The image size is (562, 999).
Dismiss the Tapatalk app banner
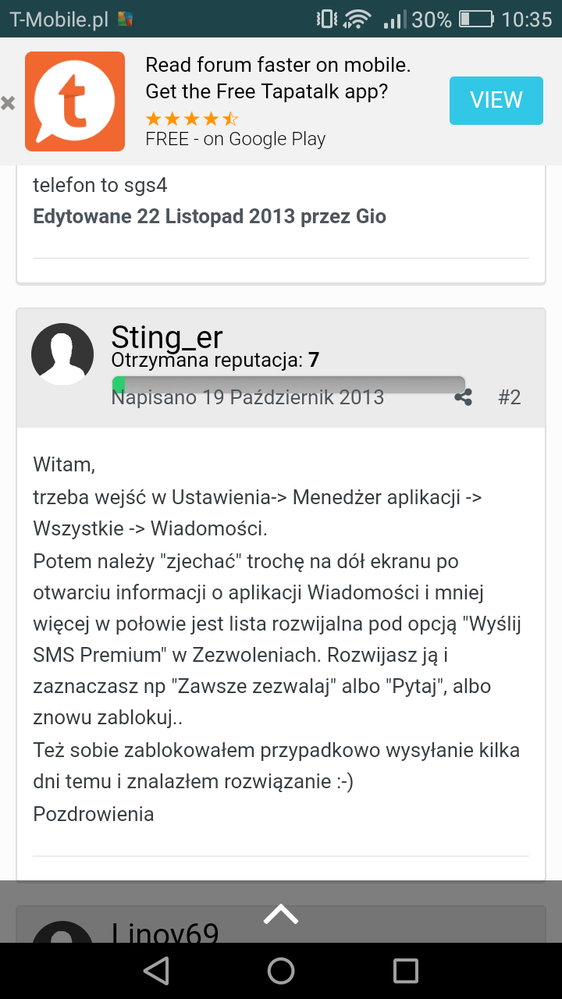(8, 103)
